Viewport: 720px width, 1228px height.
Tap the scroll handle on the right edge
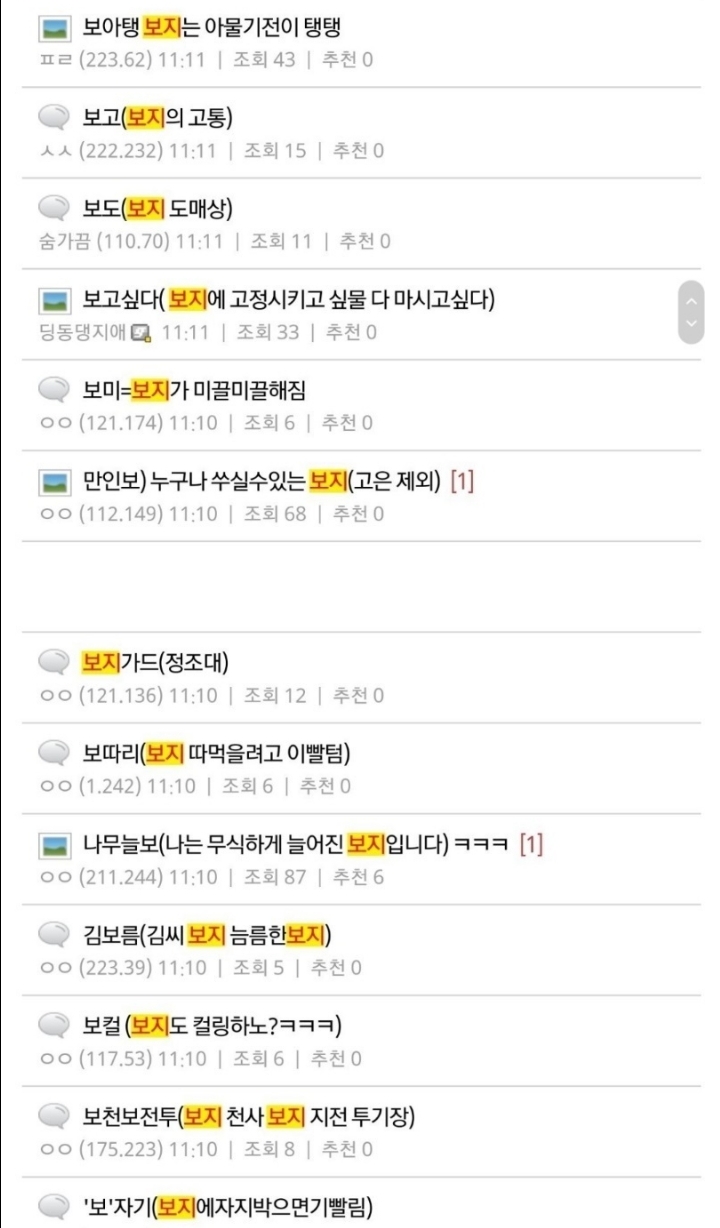pos(691,312)
